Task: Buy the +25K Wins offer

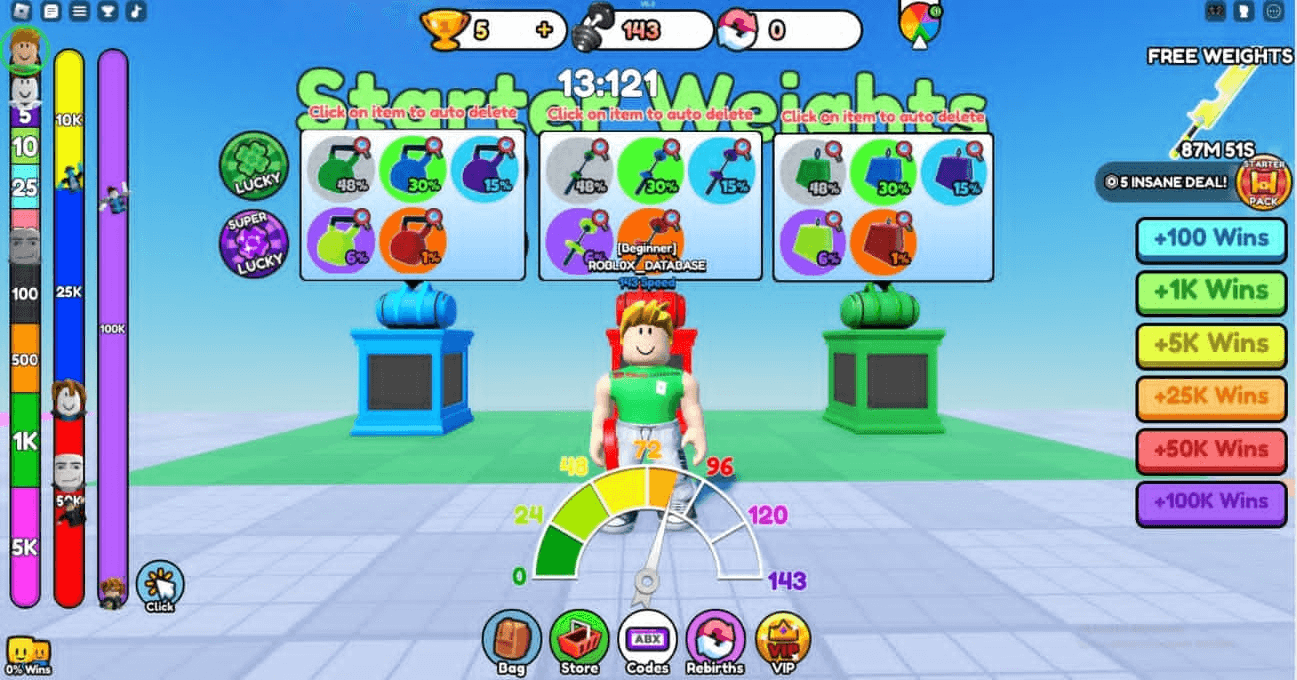Action: [x=1211, y=397]
